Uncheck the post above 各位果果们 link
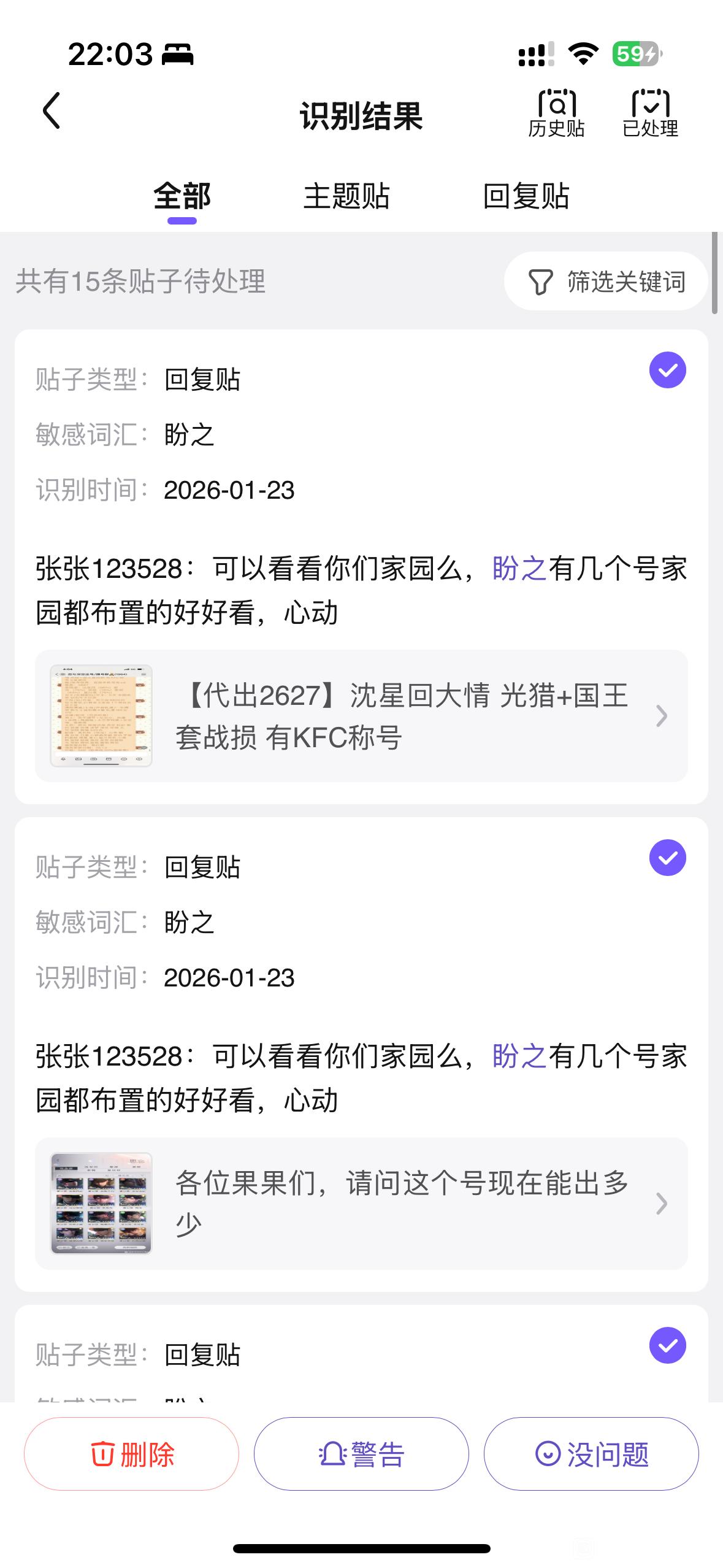The width and height of the screenshot is (723, 1568). (667, 858)
